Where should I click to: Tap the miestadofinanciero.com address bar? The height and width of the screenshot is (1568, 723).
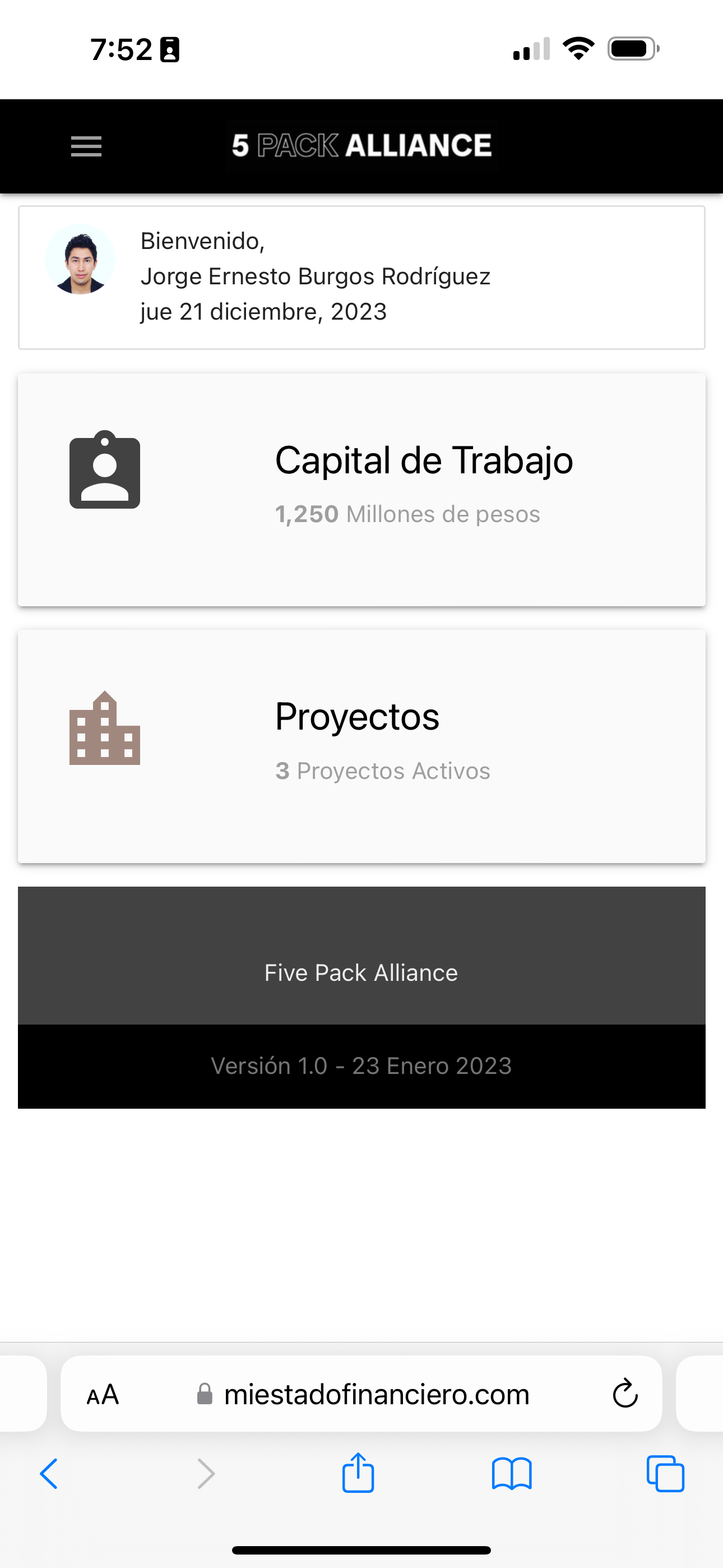[x=376, y=1395]
